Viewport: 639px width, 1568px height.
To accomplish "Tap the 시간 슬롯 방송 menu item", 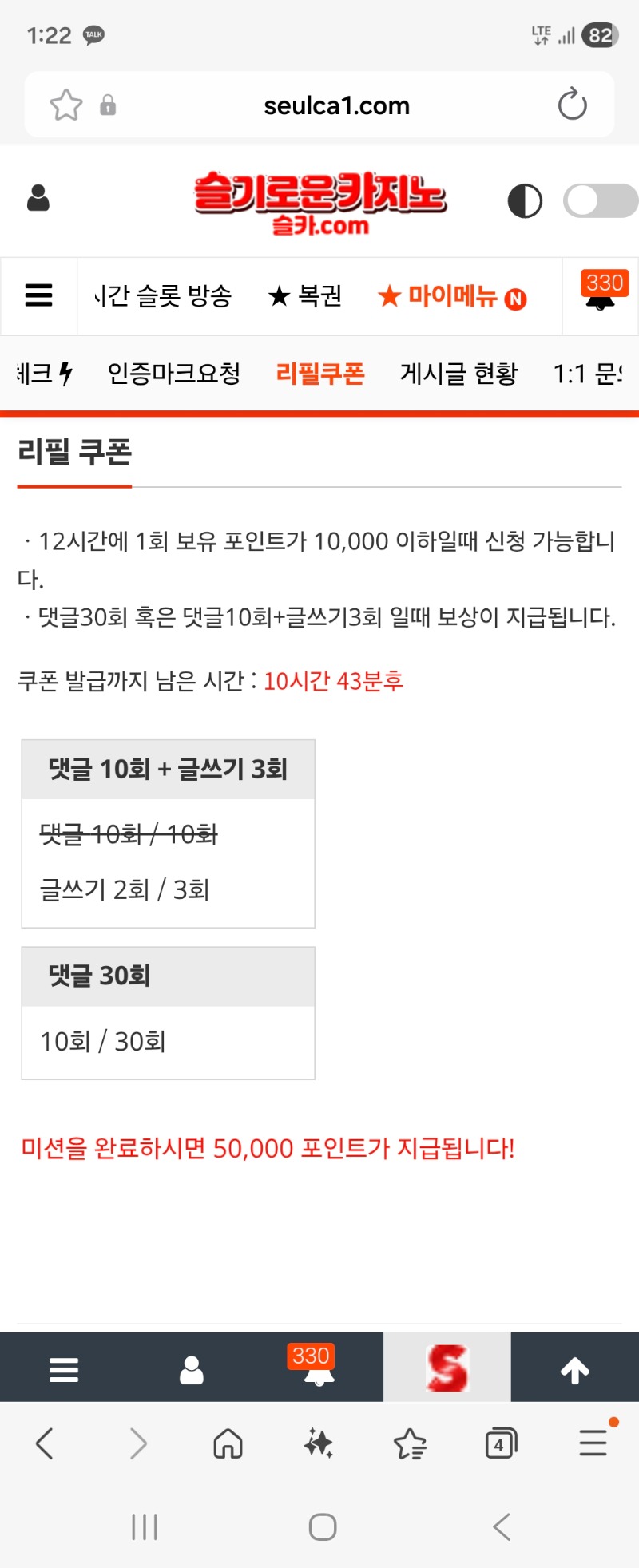I will pos(164,296).
